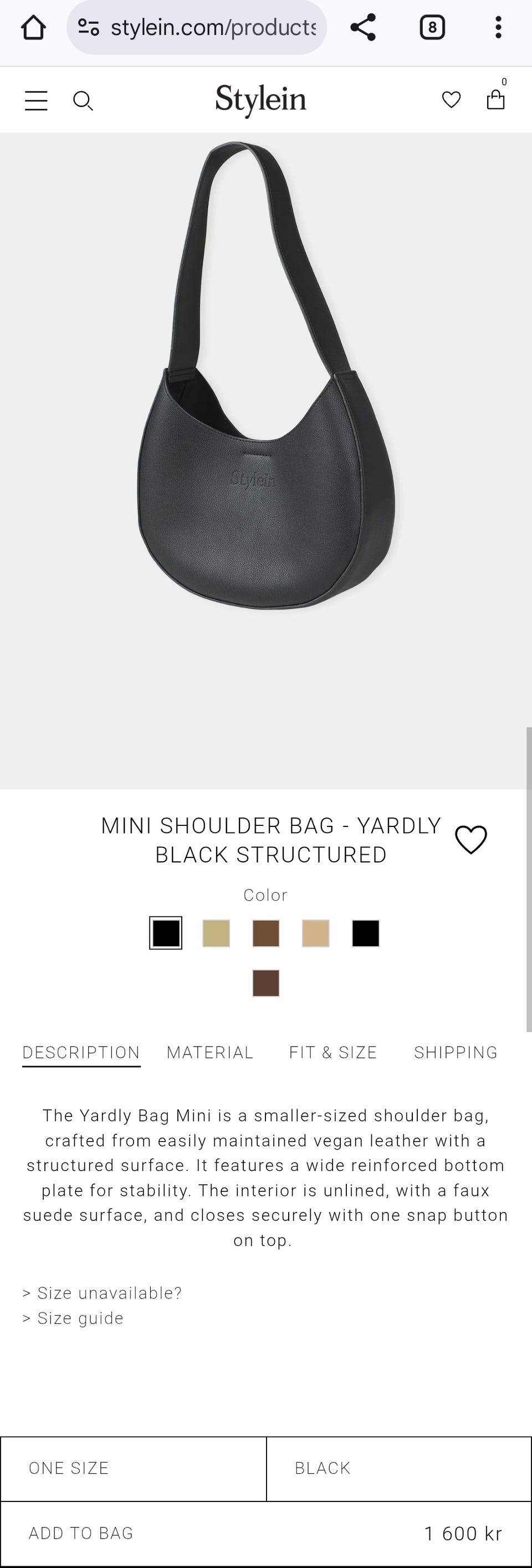Viewport: 532px width, 1568px height.
Task: View the Shipping tab
Action: 456,1052
